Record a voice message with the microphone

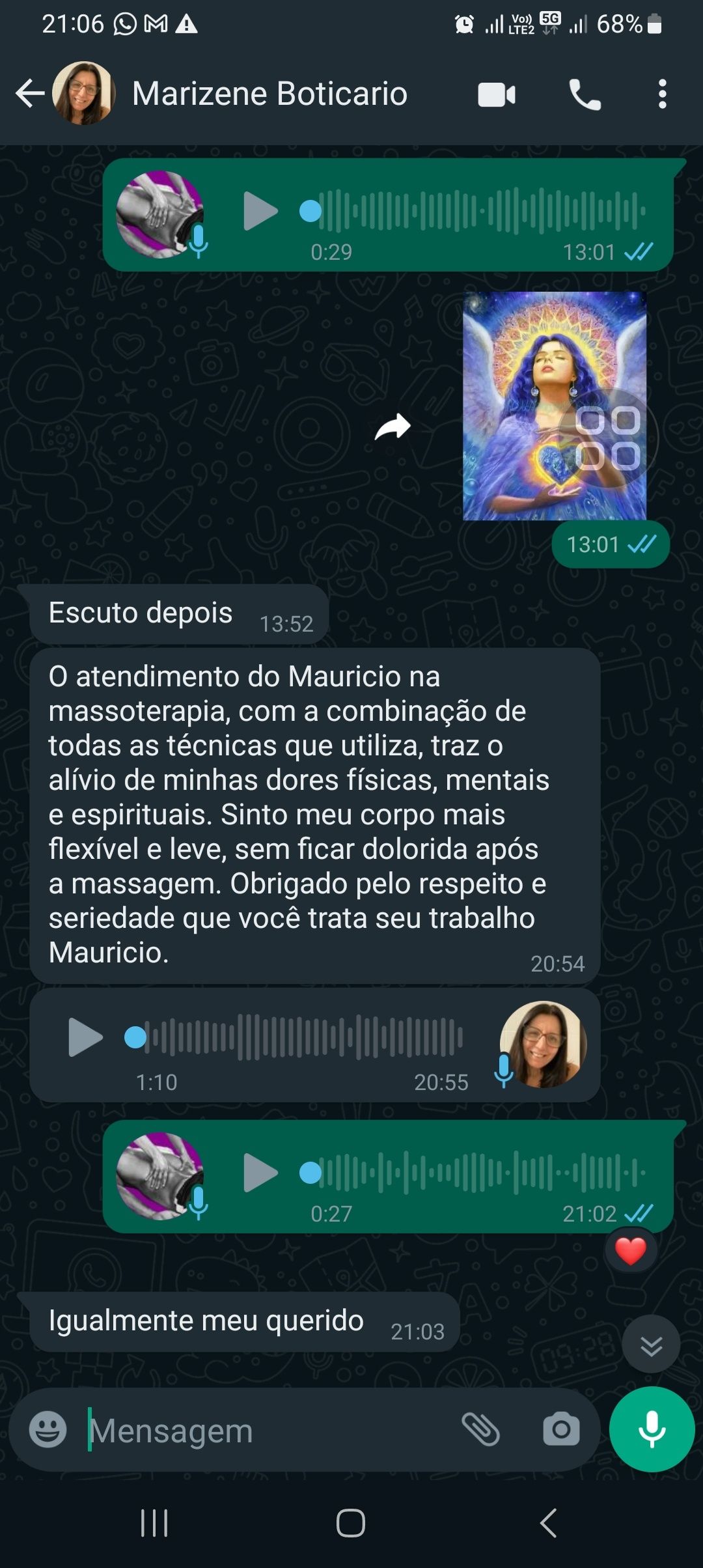click(652, 1429)
